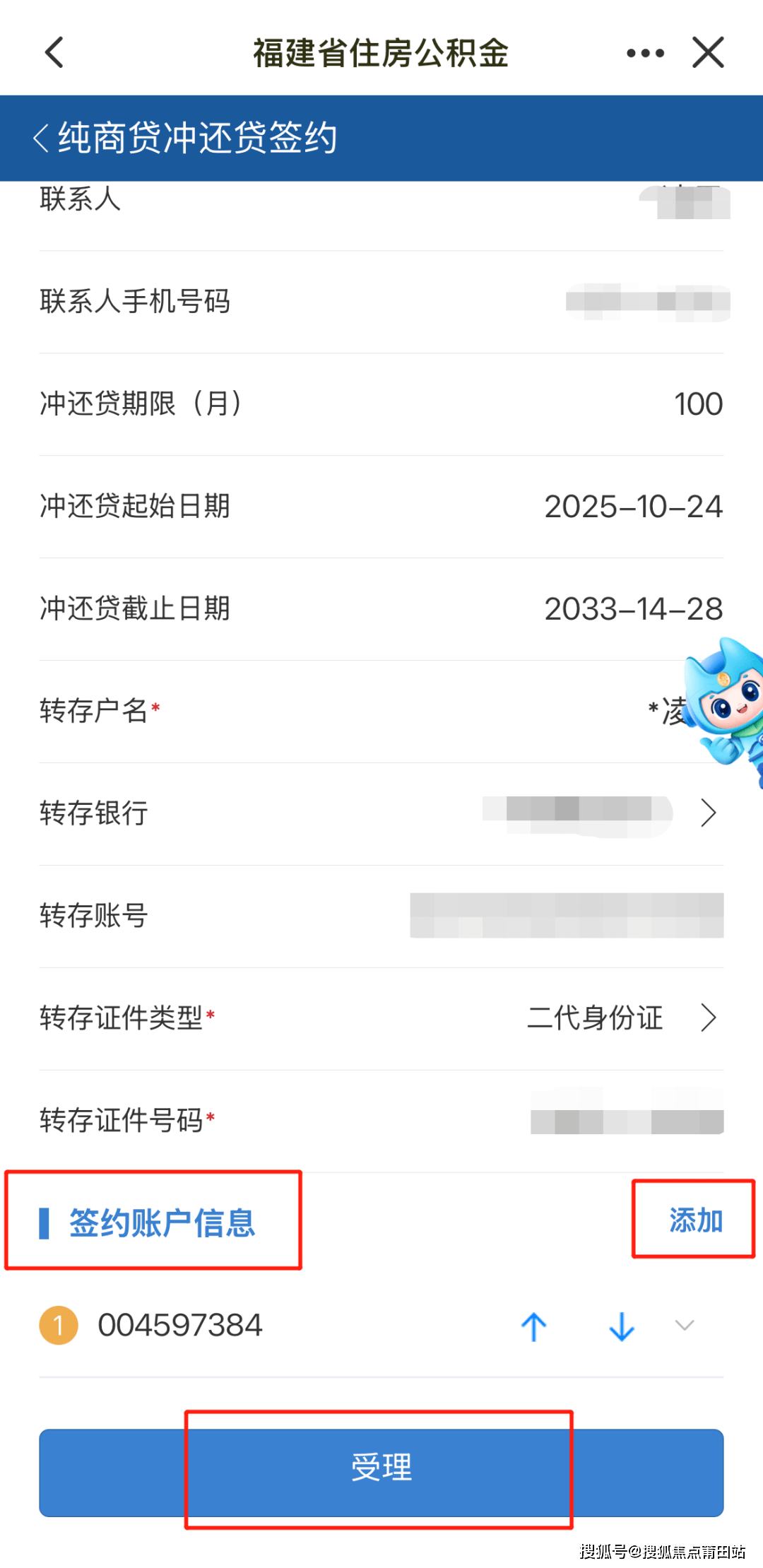Image resolution: width=763 pixels, height=1568 pixels.
Task: Expand account 004597384 details
Action: click(684, 1326)
